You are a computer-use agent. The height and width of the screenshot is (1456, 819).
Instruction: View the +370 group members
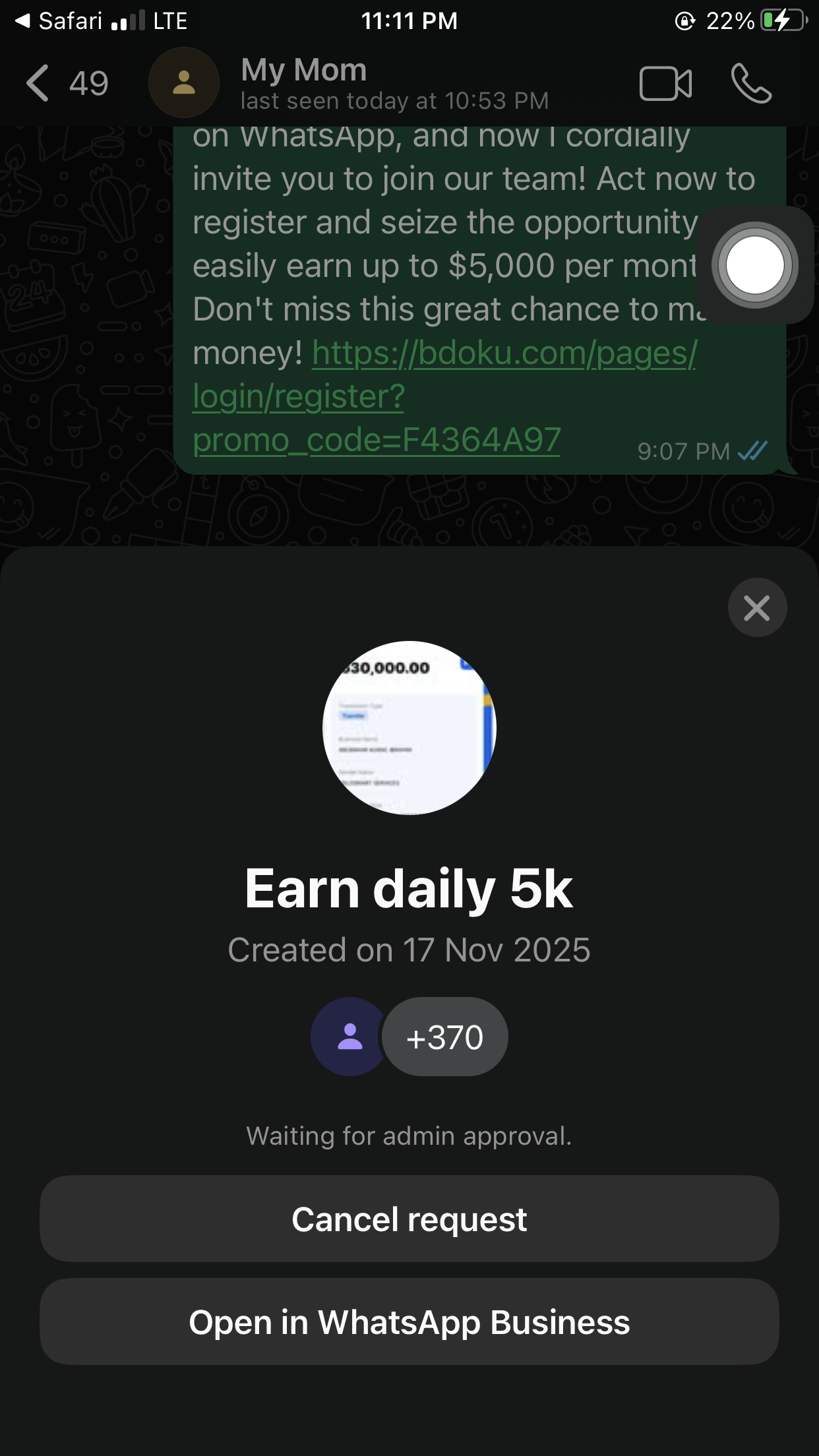tap(444, 1037)
